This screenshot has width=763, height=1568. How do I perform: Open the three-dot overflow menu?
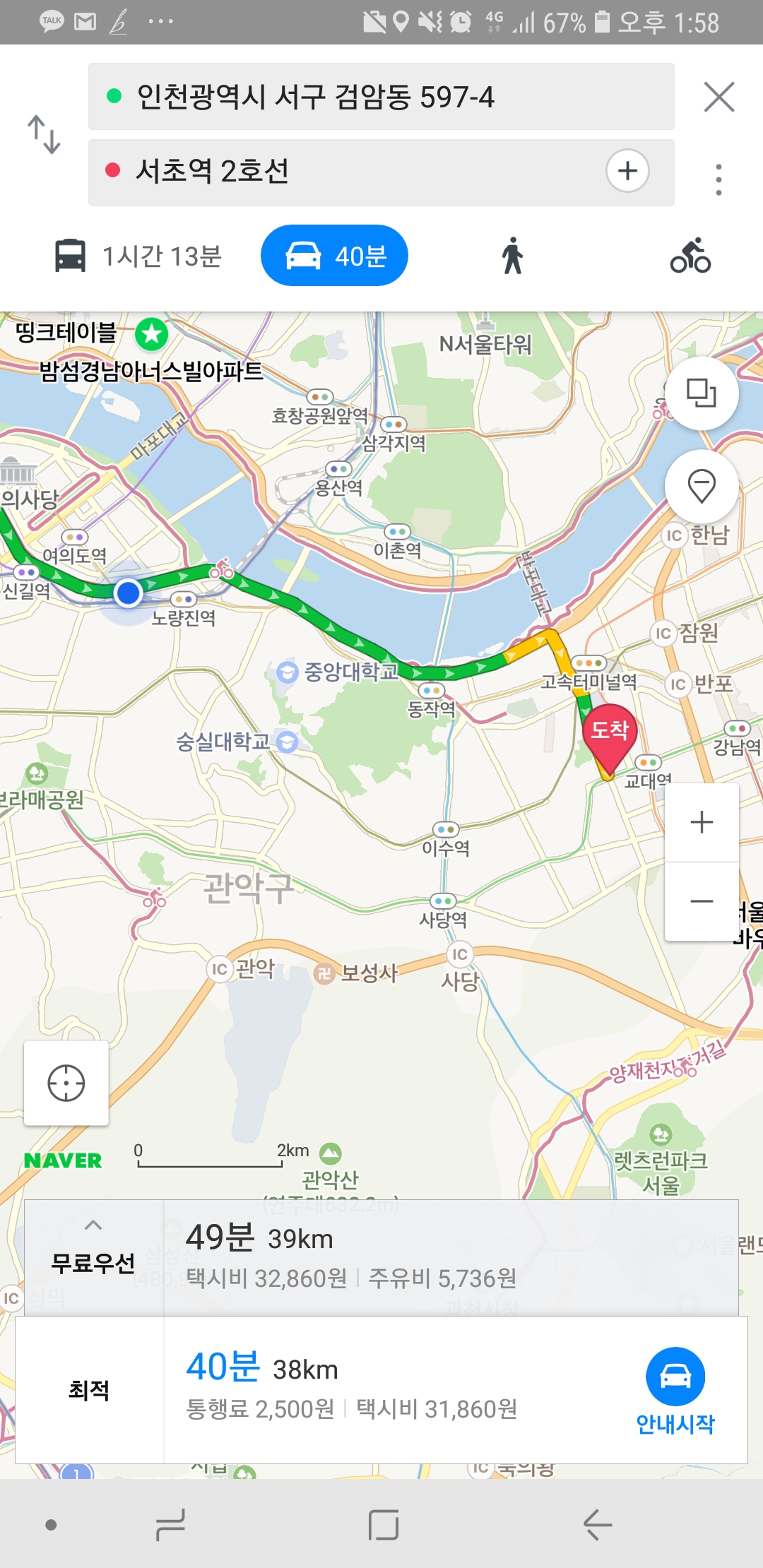coord(718,179)
